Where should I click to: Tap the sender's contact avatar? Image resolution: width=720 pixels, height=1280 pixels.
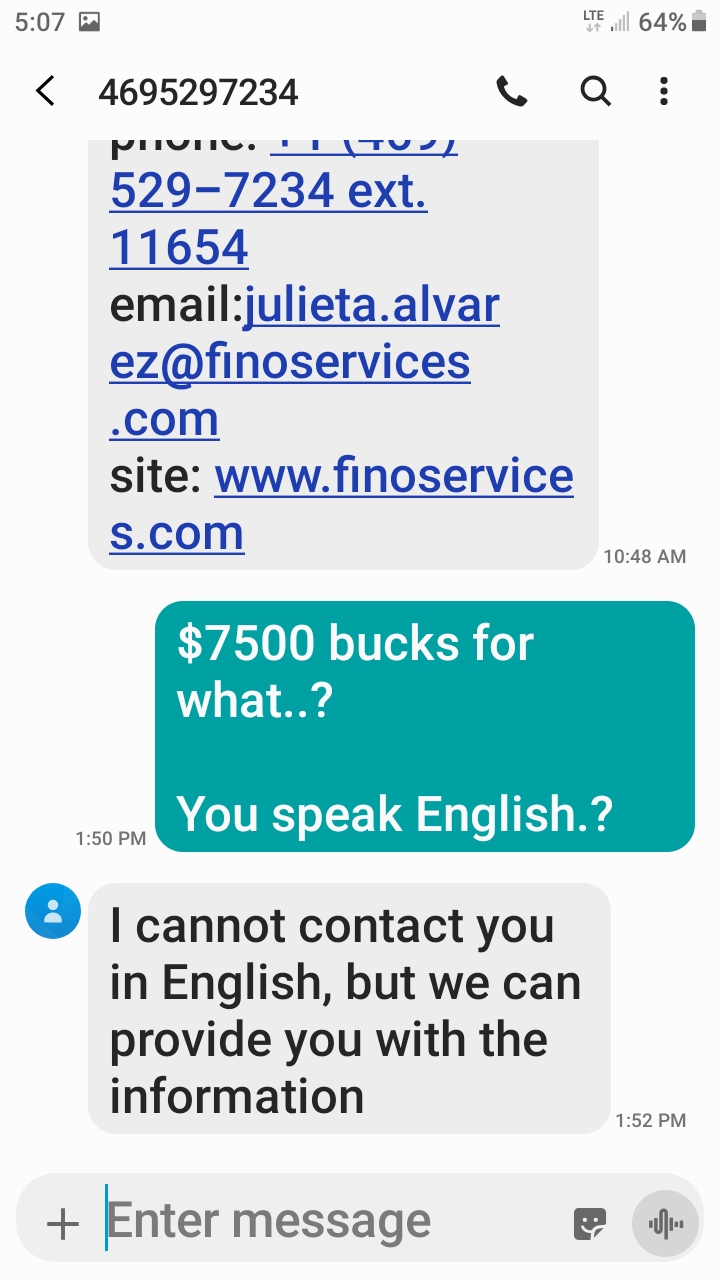pos(52,911)
